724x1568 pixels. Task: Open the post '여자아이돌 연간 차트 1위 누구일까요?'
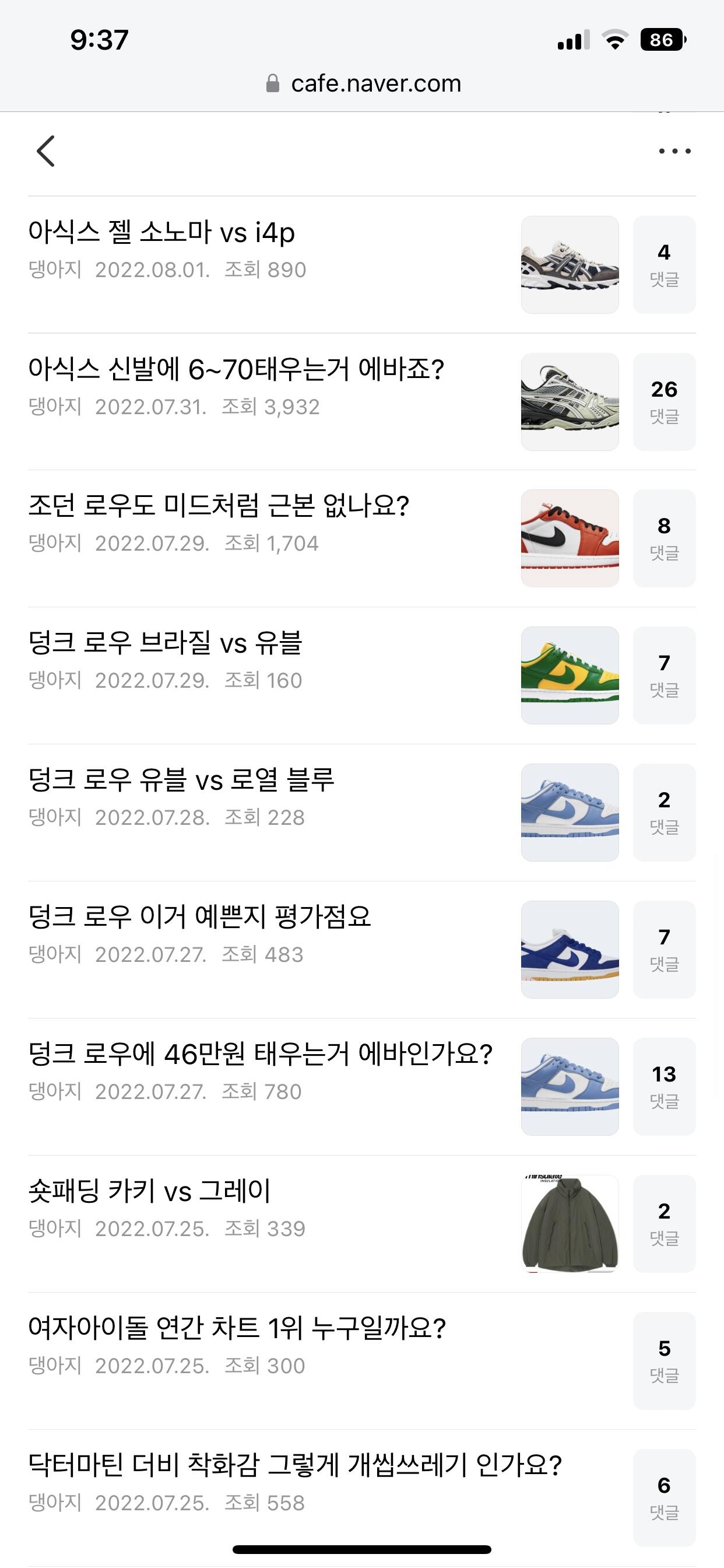point(237,1328)
